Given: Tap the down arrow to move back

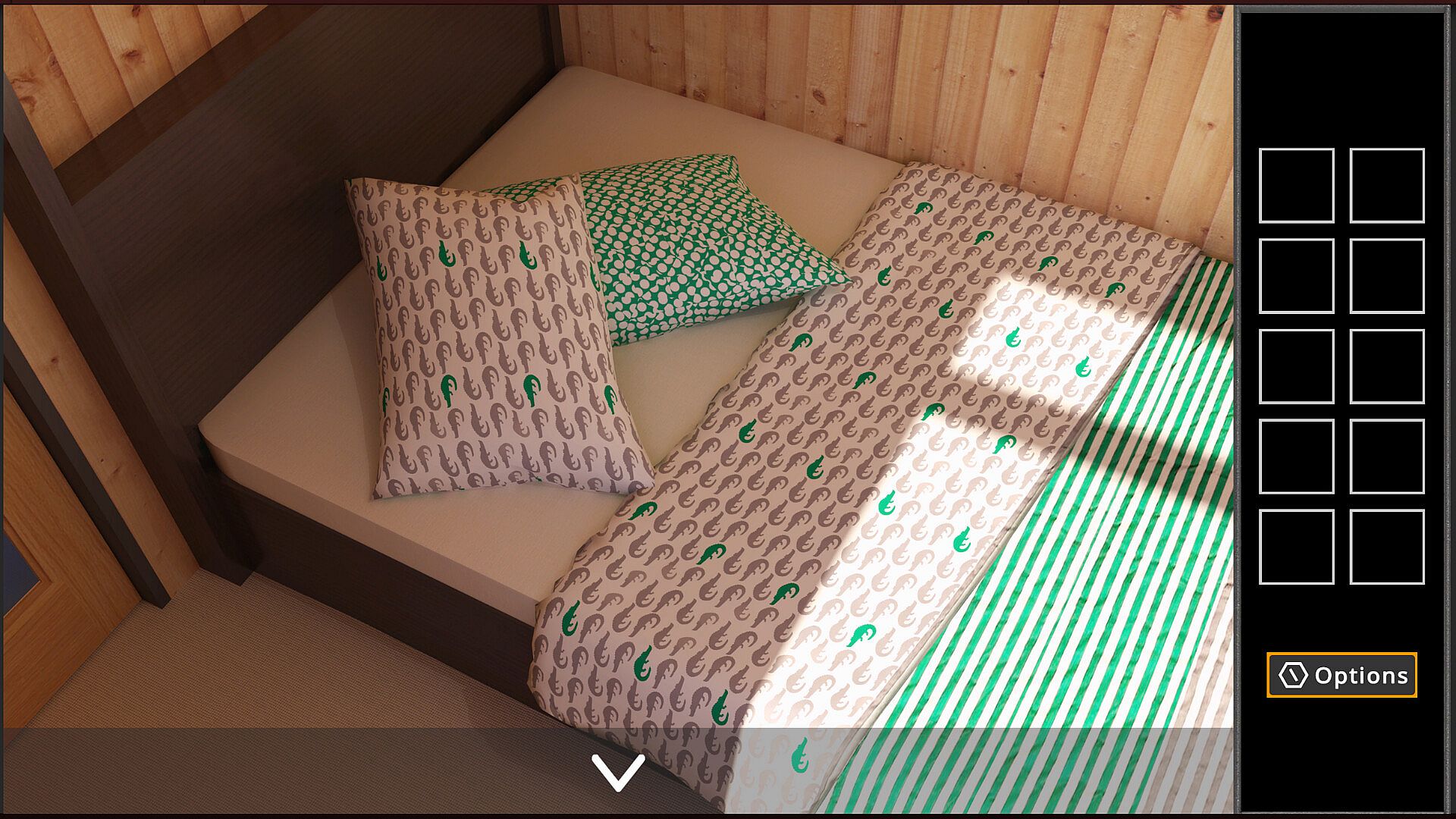Looking at the screenshot, I should pyautogui.click(x=618, y=772).
